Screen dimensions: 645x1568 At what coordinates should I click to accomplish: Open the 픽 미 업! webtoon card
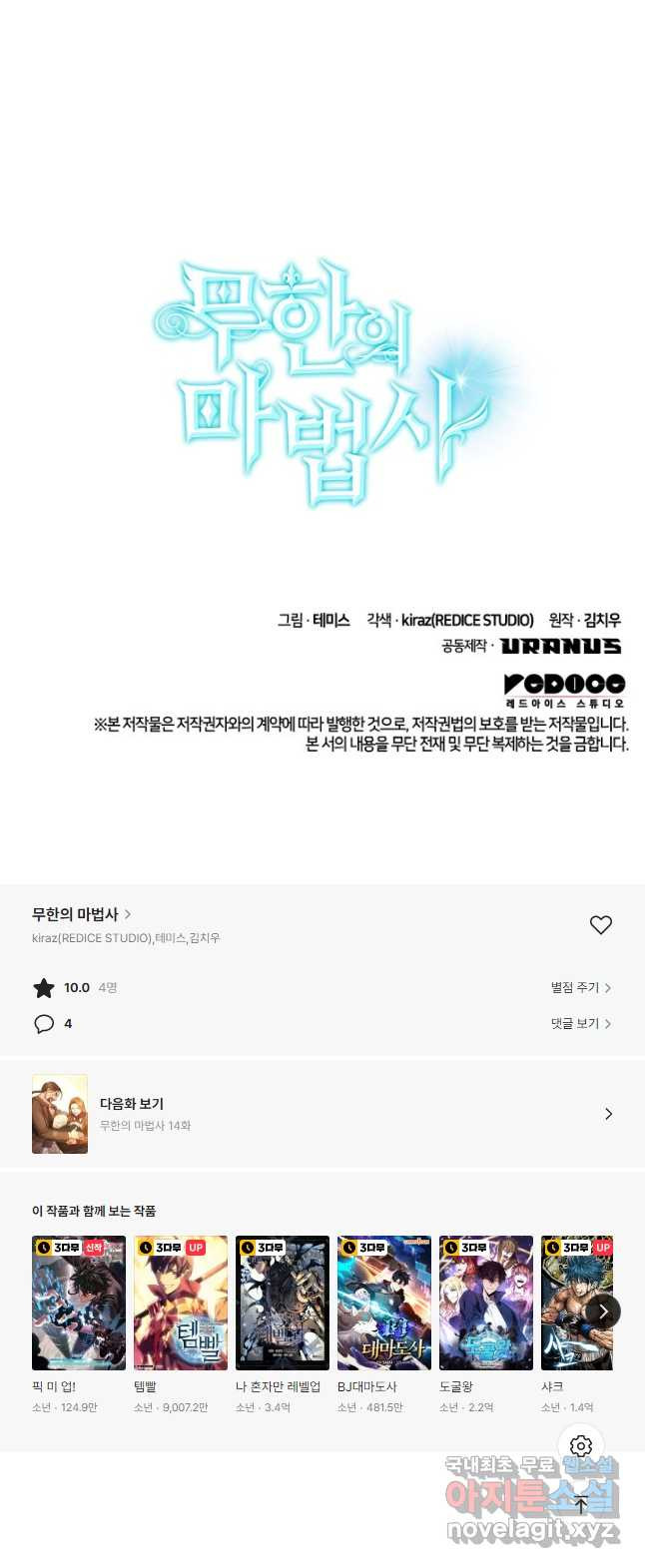pyautogui.click(x=79, y=1303)
